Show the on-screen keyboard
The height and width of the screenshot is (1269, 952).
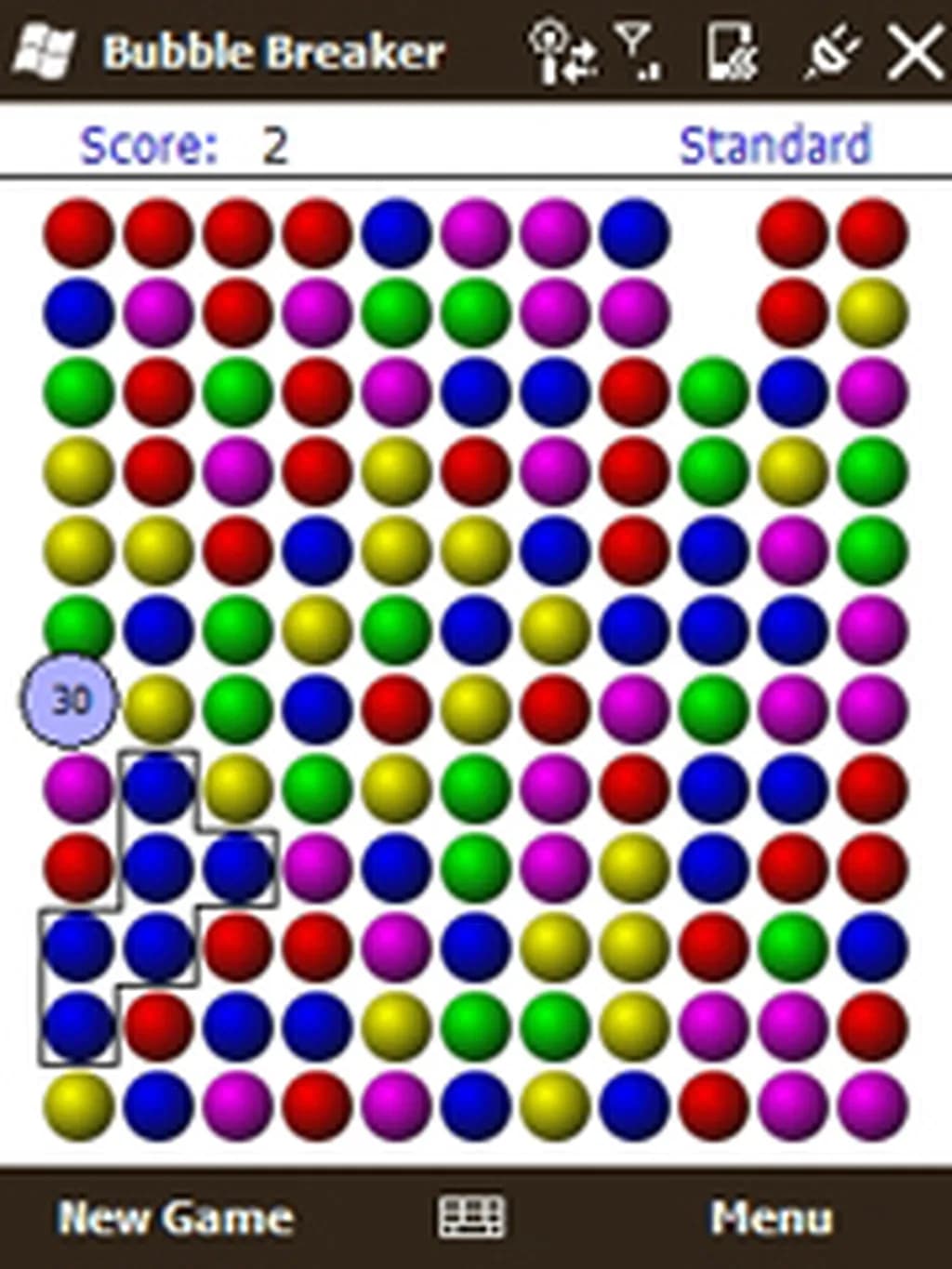pyautogui.click(x=471, y=1217)
